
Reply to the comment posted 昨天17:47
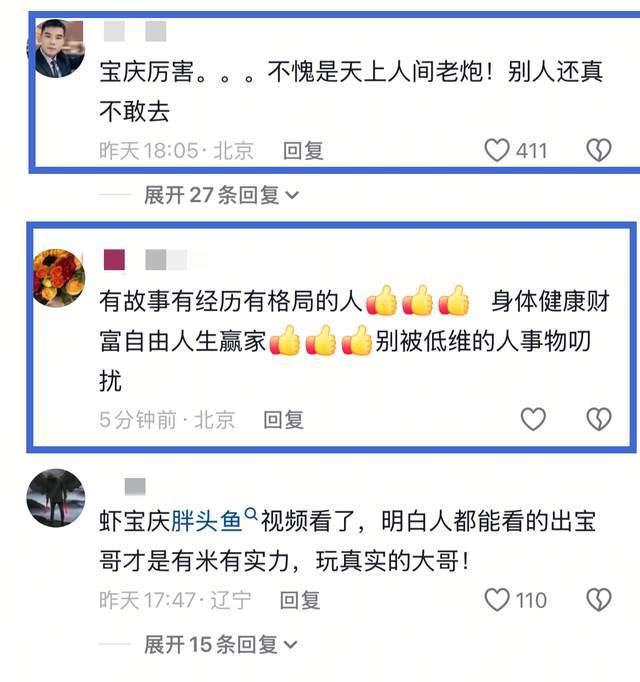click(300, 600)
